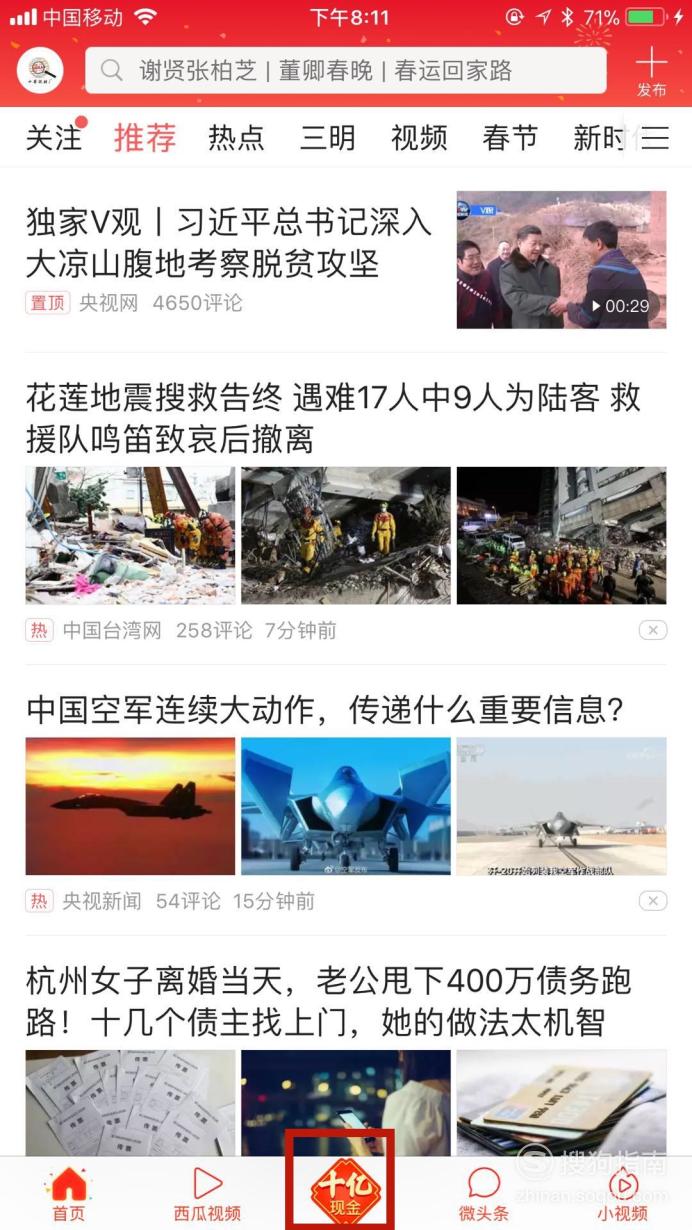Switch to the 视频 top tab

[419, 138]
